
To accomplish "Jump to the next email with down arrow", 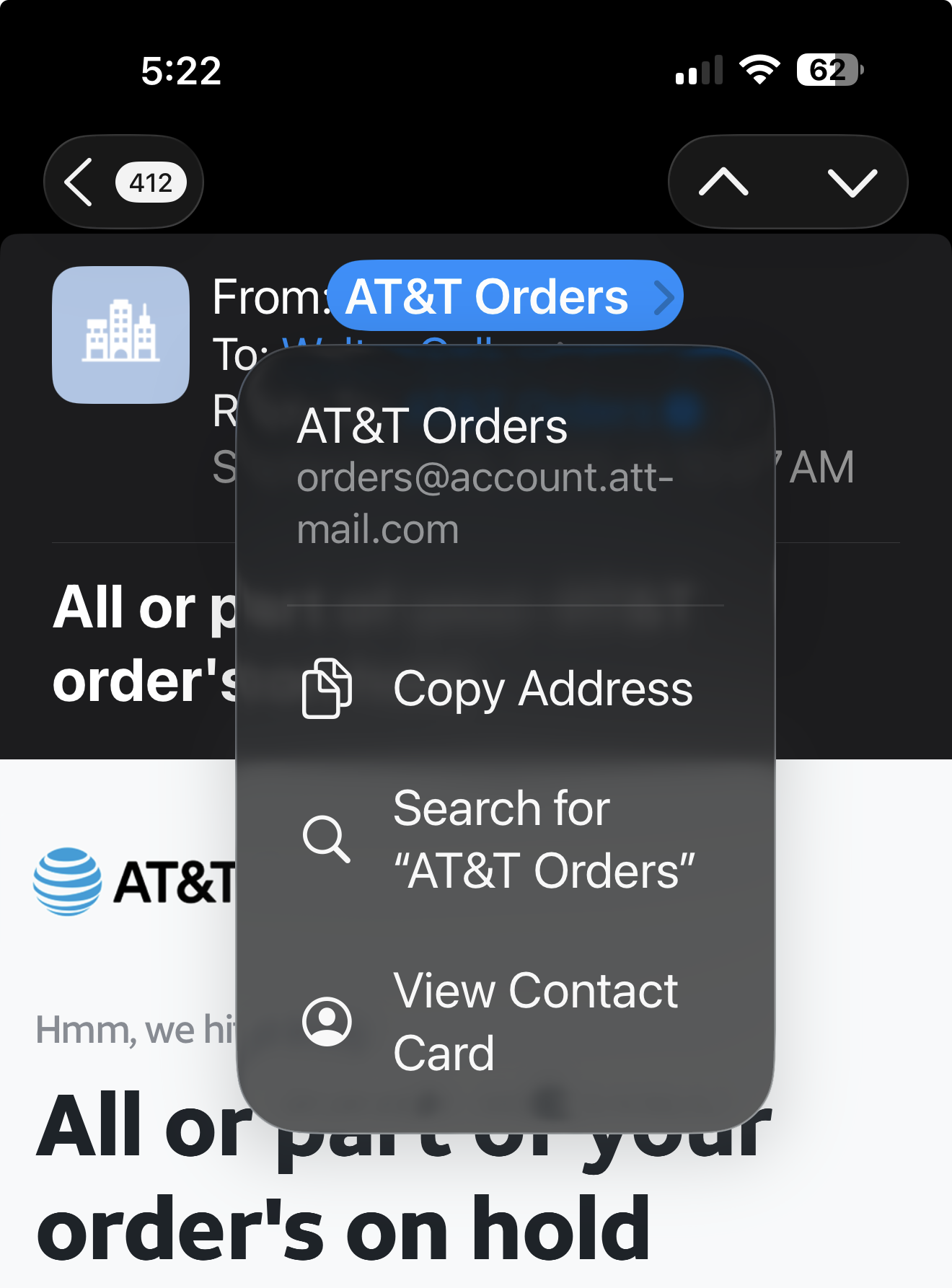I will (852, 182).
